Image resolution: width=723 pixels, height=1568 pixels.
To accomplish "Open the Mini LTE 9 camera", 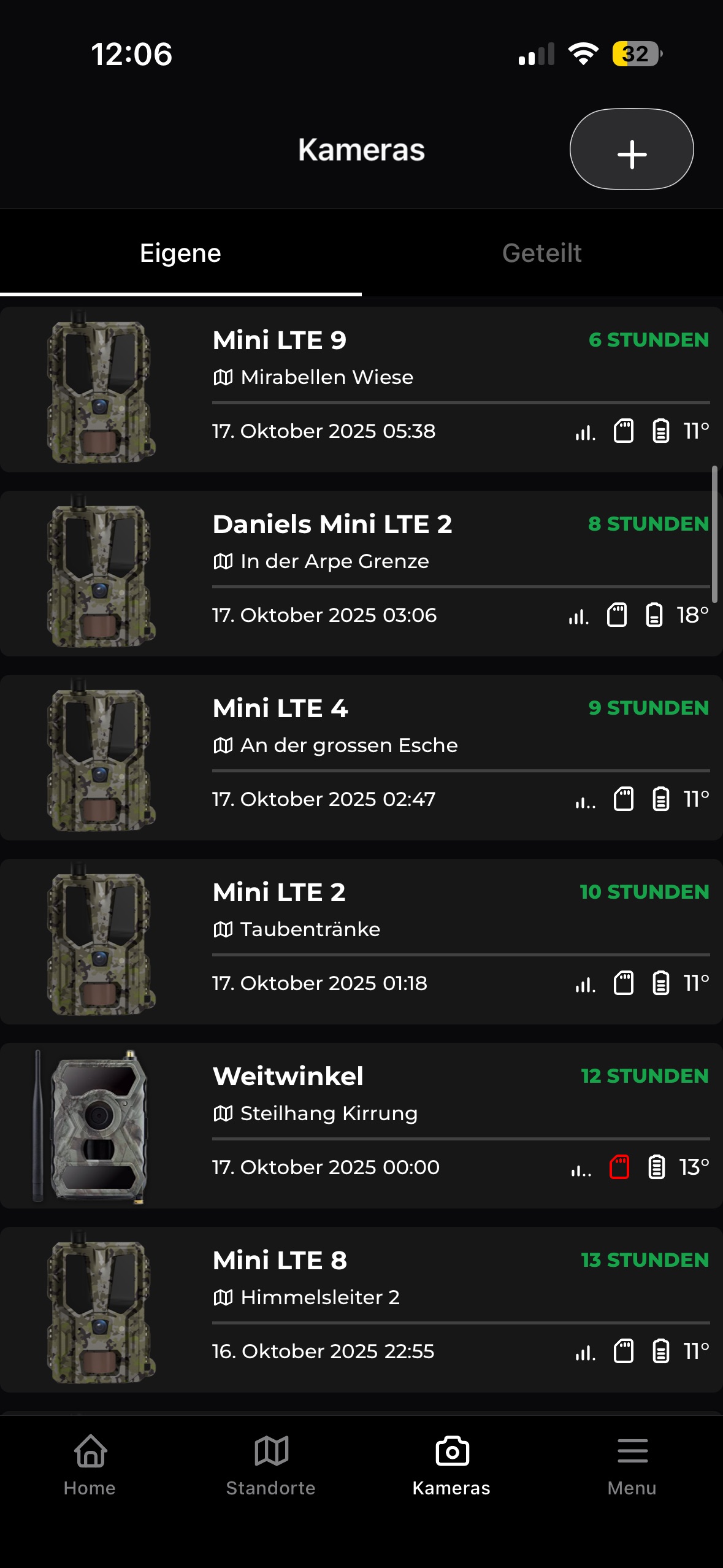I will tap(361, 390).
